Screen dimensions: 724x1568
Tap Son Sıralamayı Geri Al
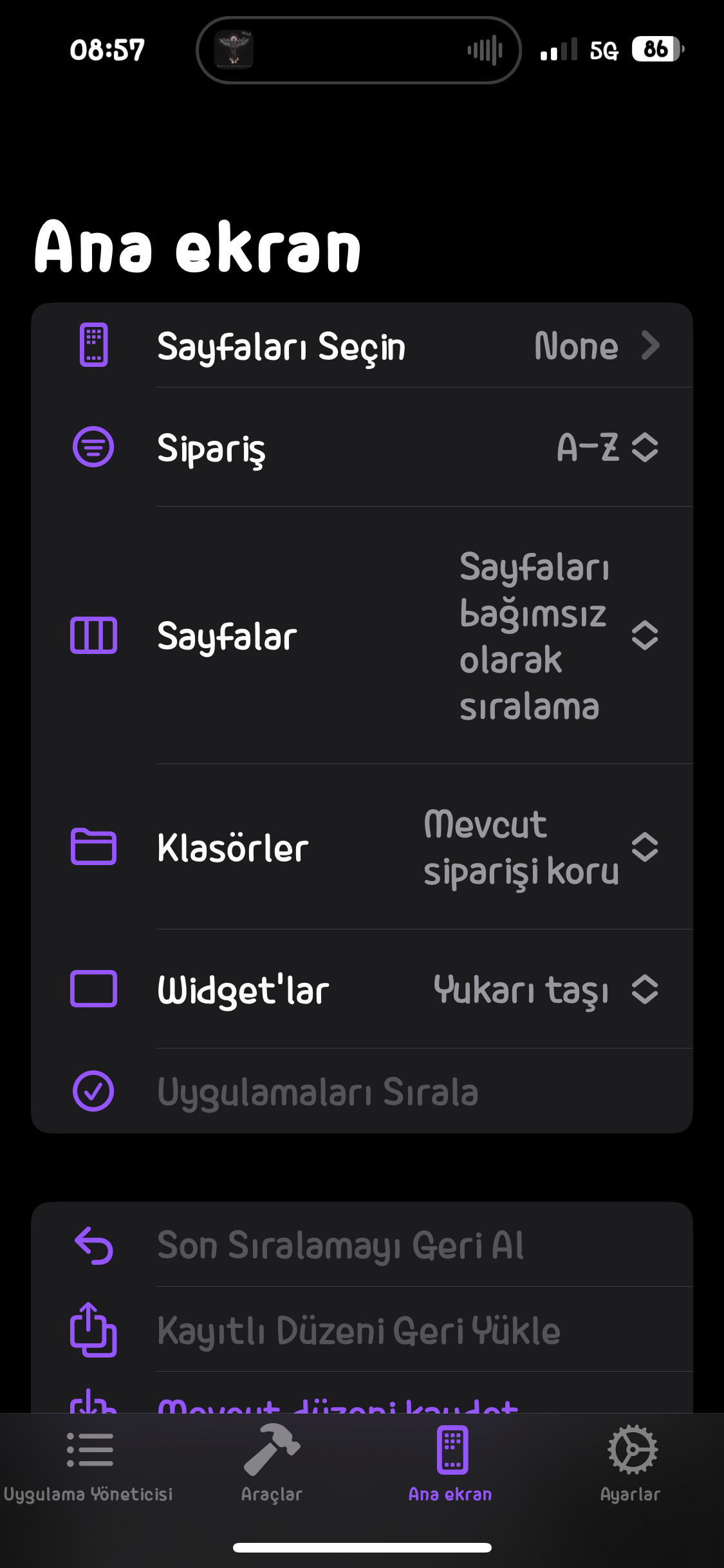pyautogui.click(x=362, y=1245)
